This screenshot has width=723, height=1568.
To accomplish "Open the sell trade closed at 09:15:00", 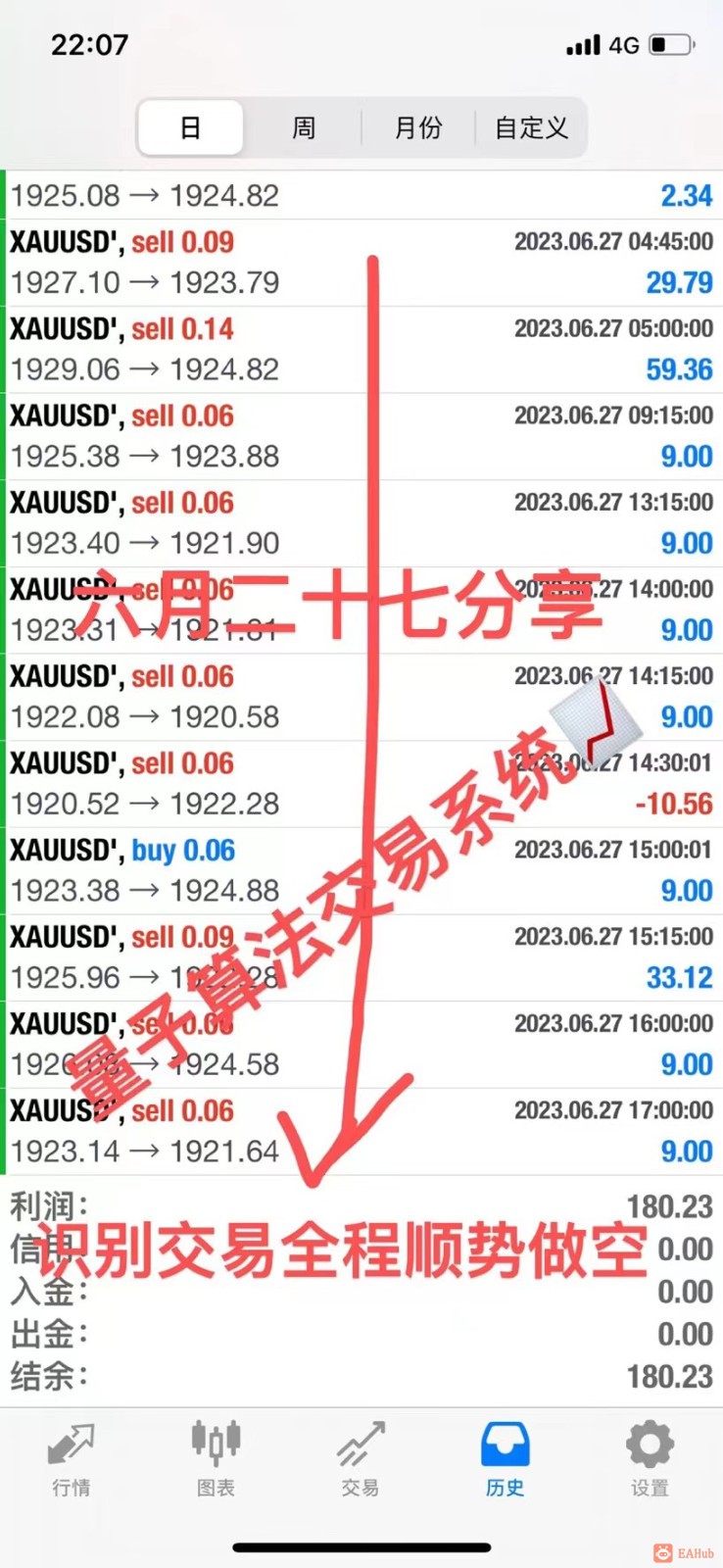I will 361,436.
